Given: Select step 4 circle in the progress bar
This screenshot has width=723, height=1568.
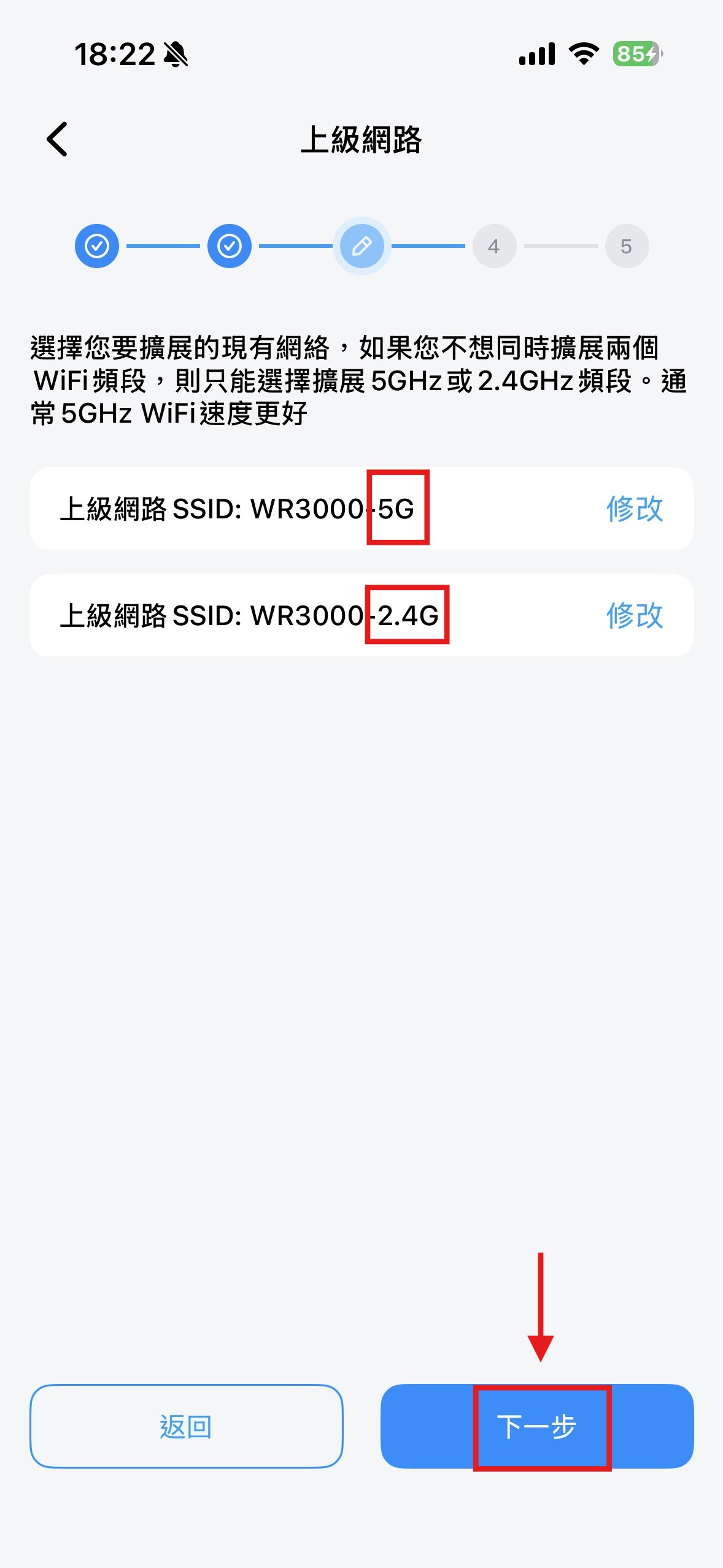Looking at the screenshot, I should pyautogui.click(x=495, y=245).
